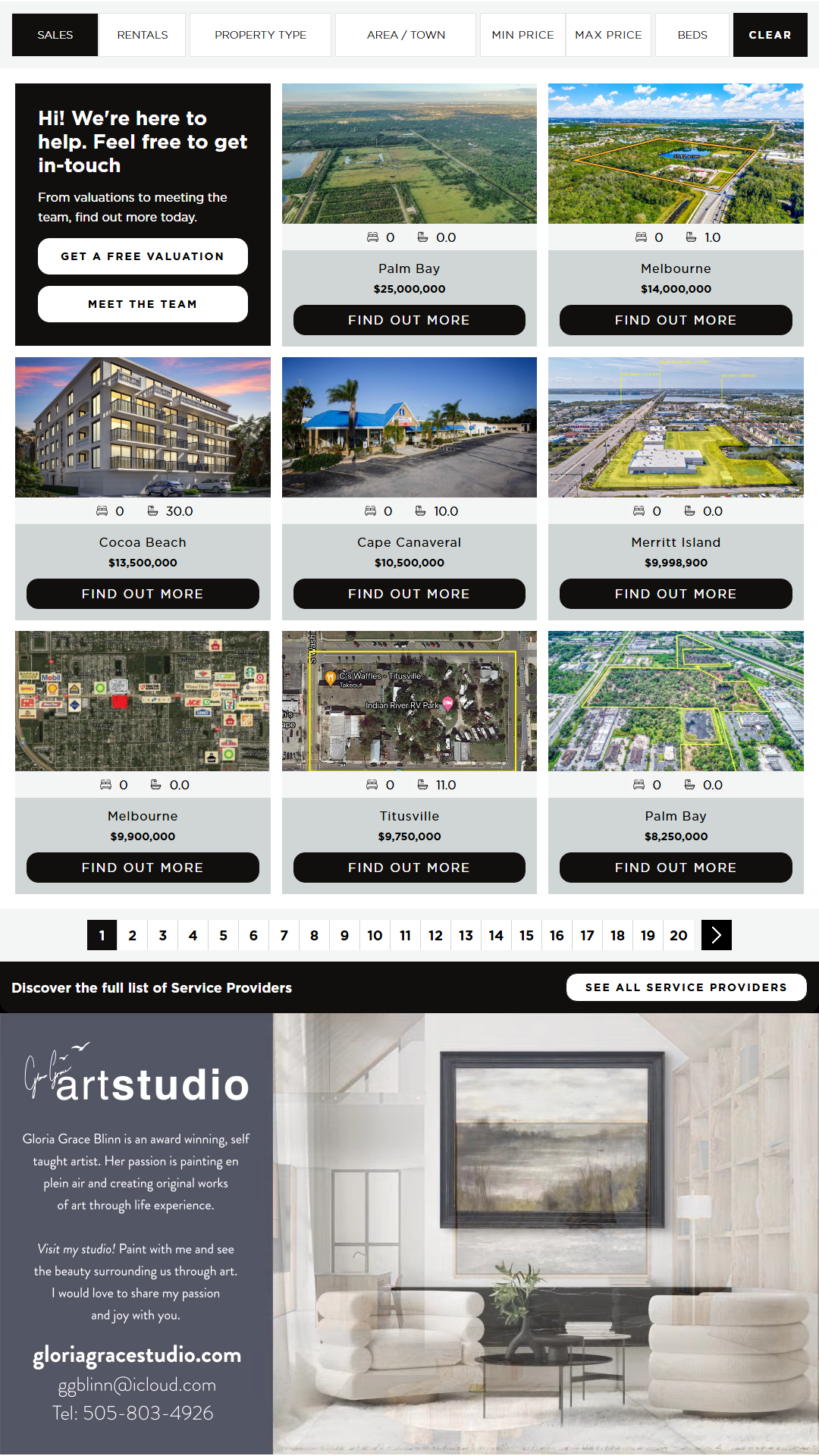Open the $14,000,000 Melbourne aerial photo

click(676, 153)
